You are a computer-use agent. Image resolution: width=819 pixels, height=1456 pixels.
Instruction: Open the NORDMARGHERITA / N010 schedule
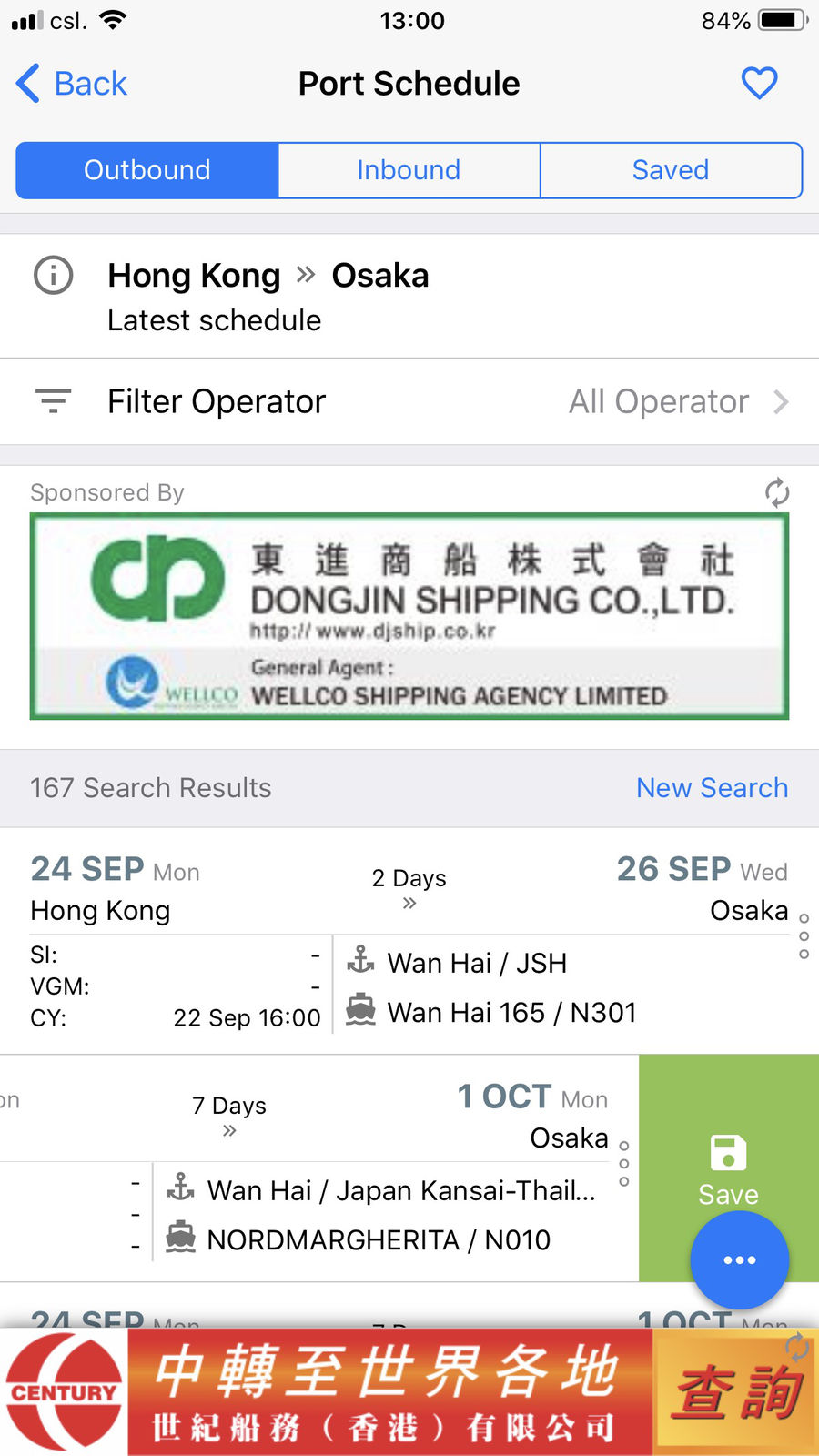[x=318, y=1168]
